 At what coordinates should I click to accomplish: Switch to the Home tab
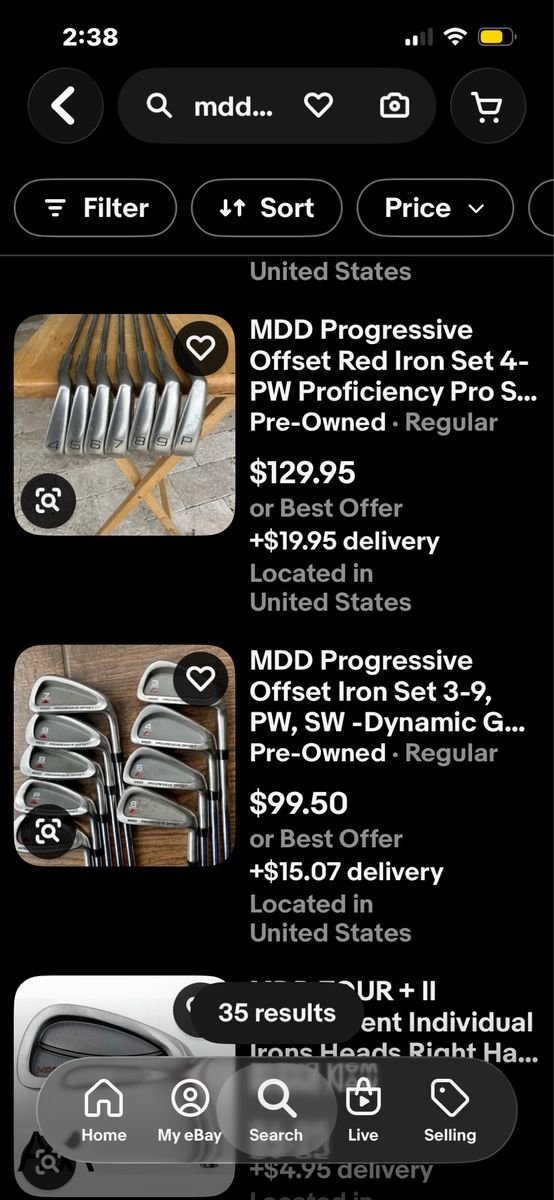point(104,1110)
